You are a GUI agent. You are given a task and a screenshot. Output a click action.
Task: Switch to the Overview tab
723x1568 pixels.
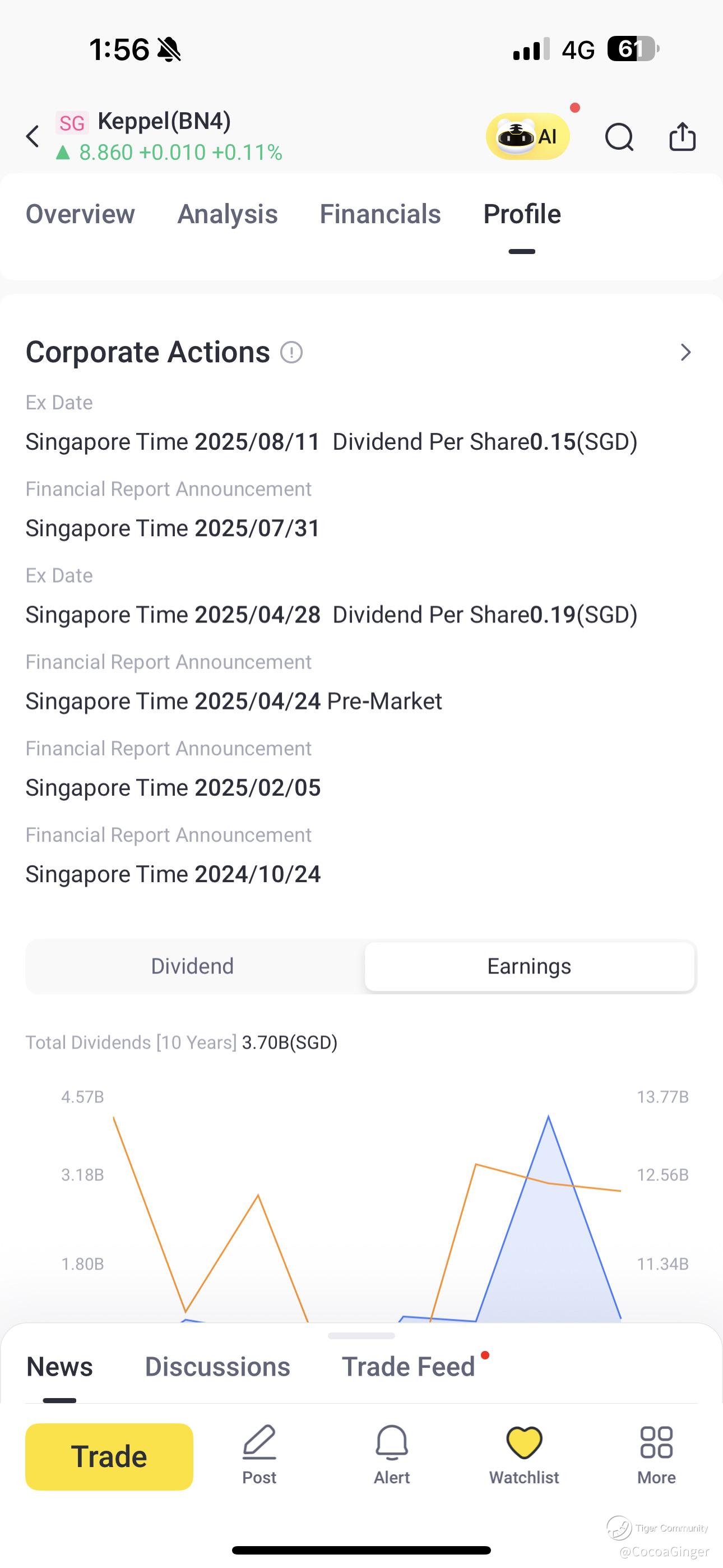(x=80, y=214)
